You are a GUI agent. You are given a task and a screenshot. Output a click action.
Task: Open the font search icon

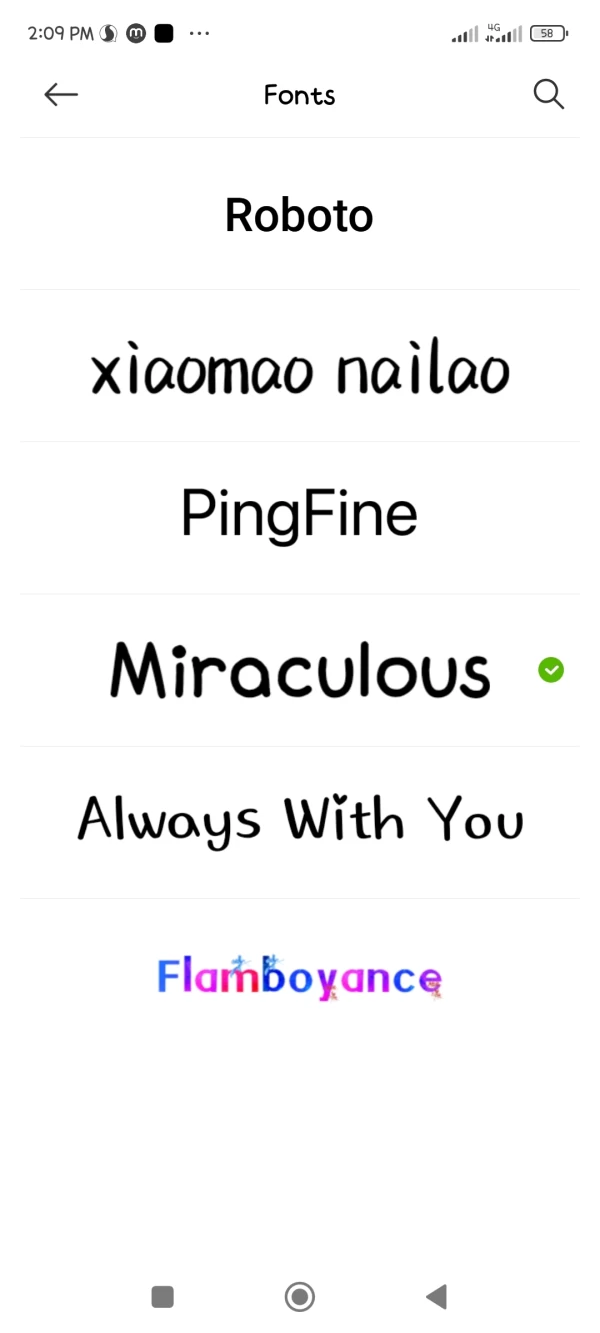pyautogui.click(x=548, y=94)
